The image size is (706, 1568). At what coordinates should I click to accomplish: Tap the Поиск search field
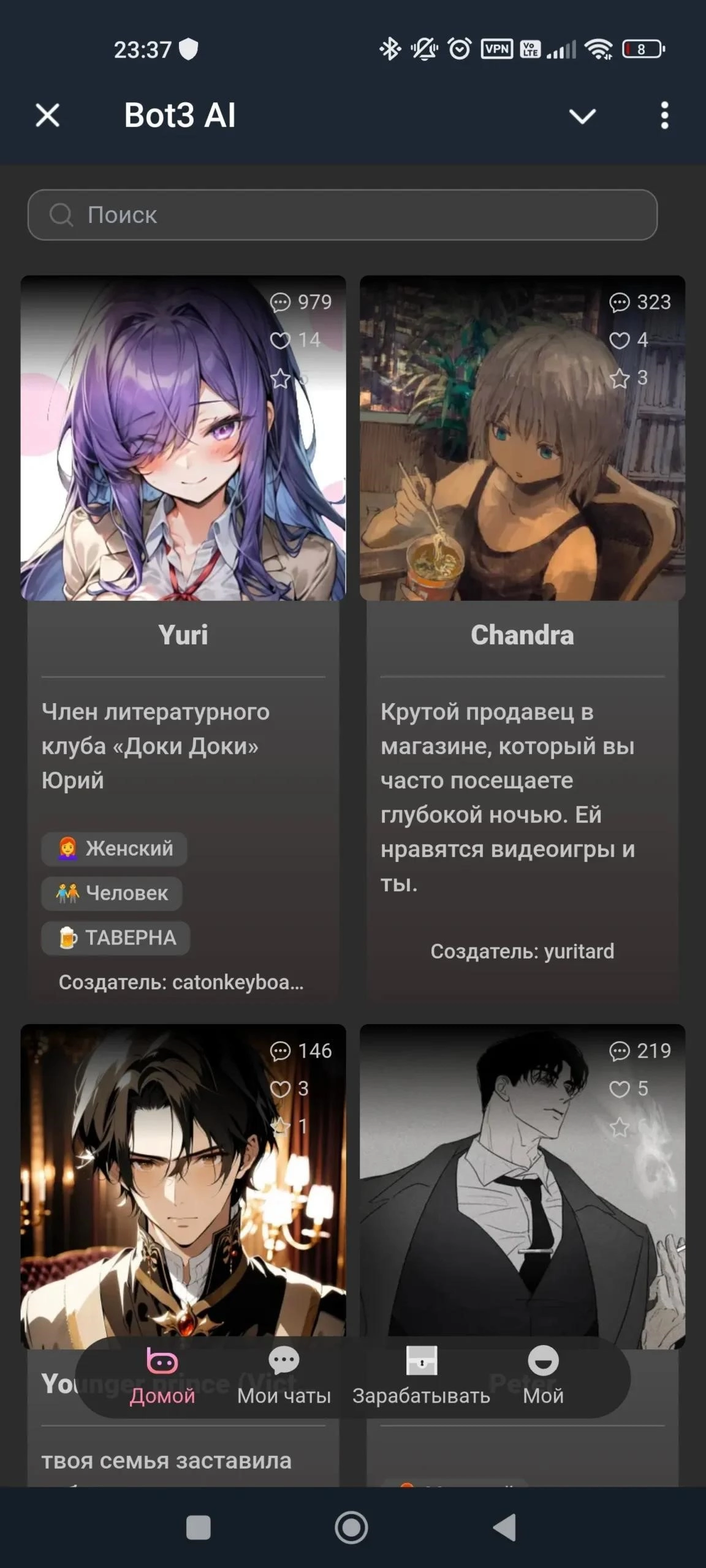(342, 215)
